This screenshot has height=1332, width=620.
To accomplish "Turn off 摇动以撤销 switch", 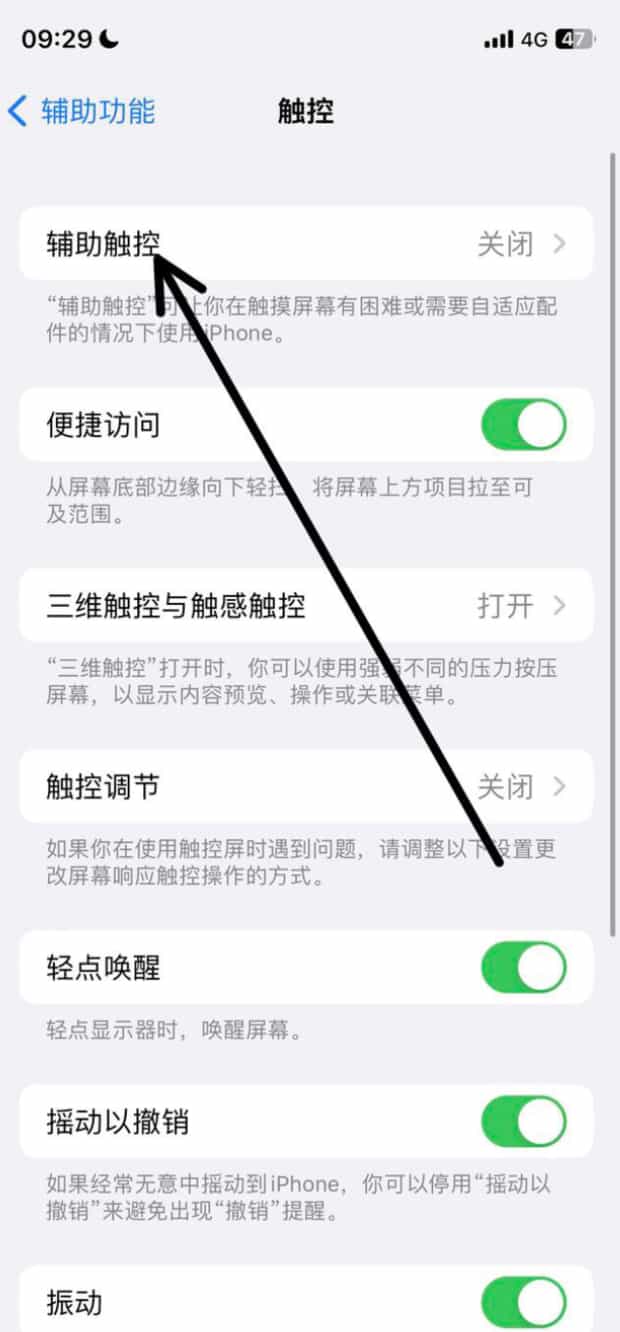I will click(x=523, y=1122).
